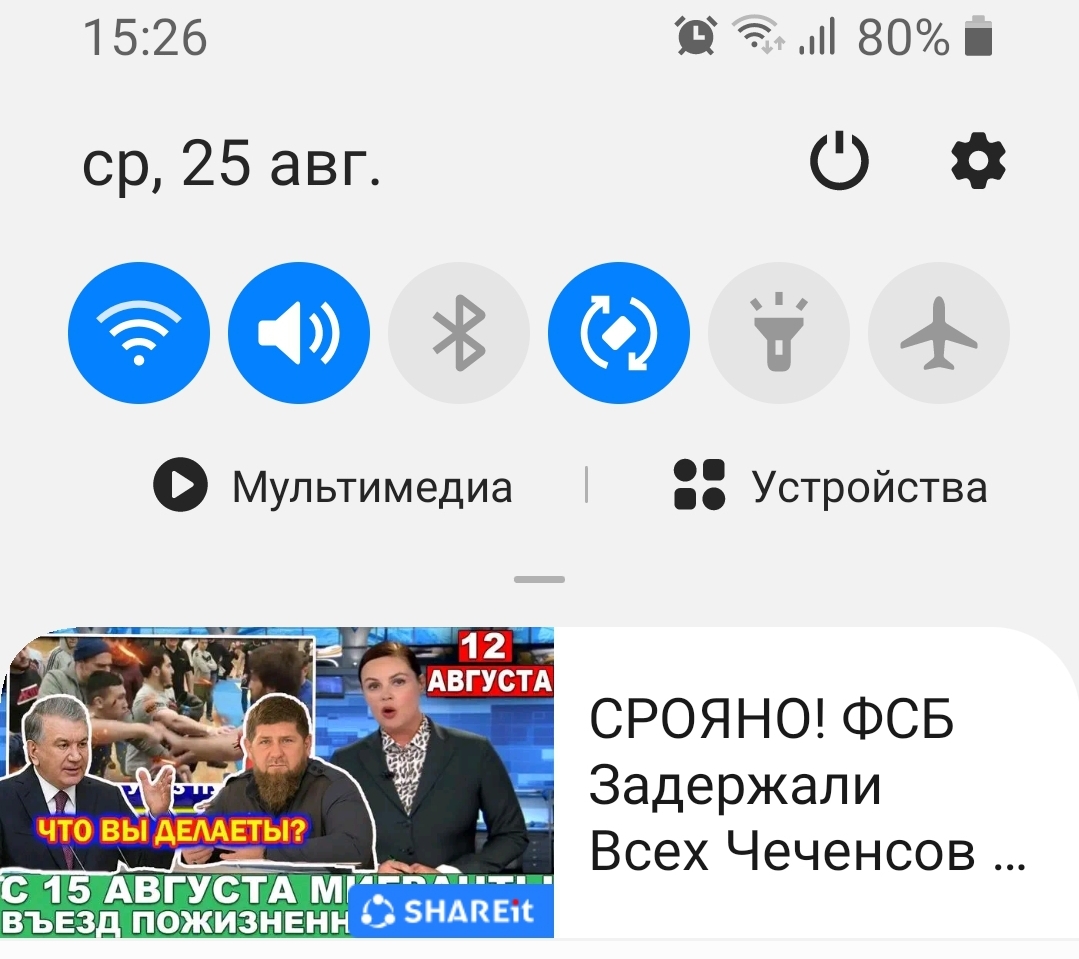Open the Мультимедиа panel
This screenshot has height=959, width=1079.
tap(333, 487)
